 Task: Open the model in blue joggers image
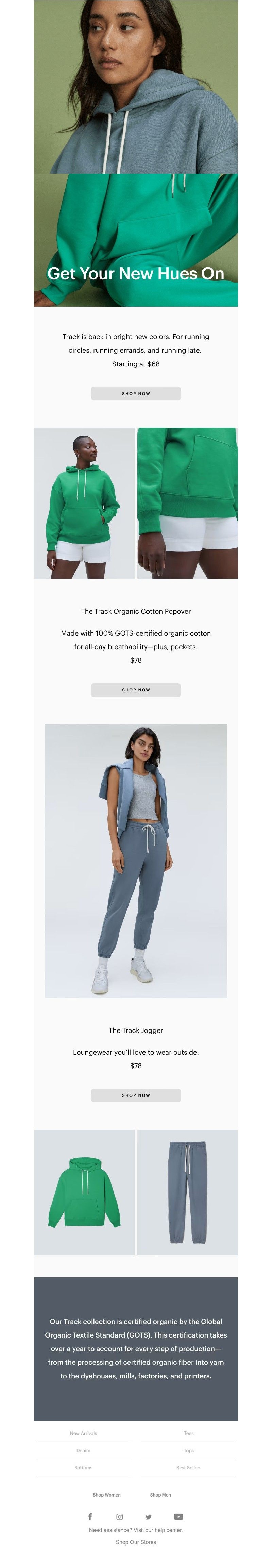pos(136,860)
